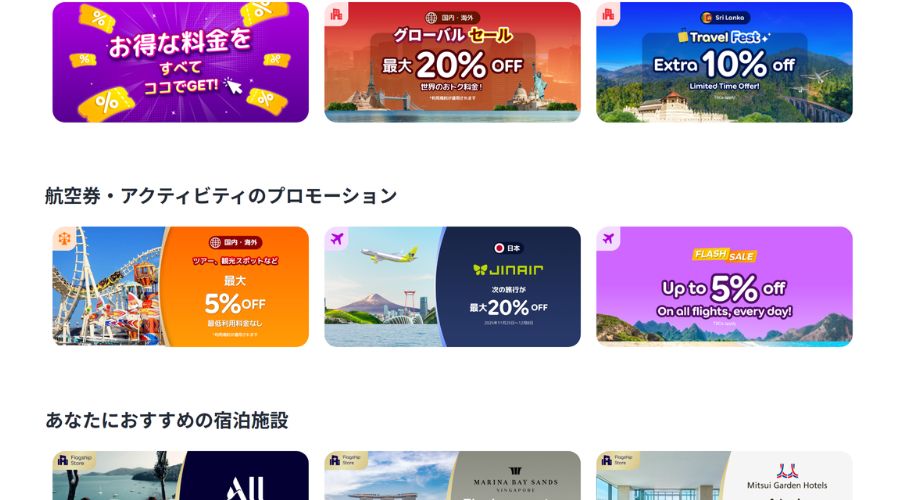
Task: Open the Flash Sale flights promotion
Action: click(x=724, y=287)
